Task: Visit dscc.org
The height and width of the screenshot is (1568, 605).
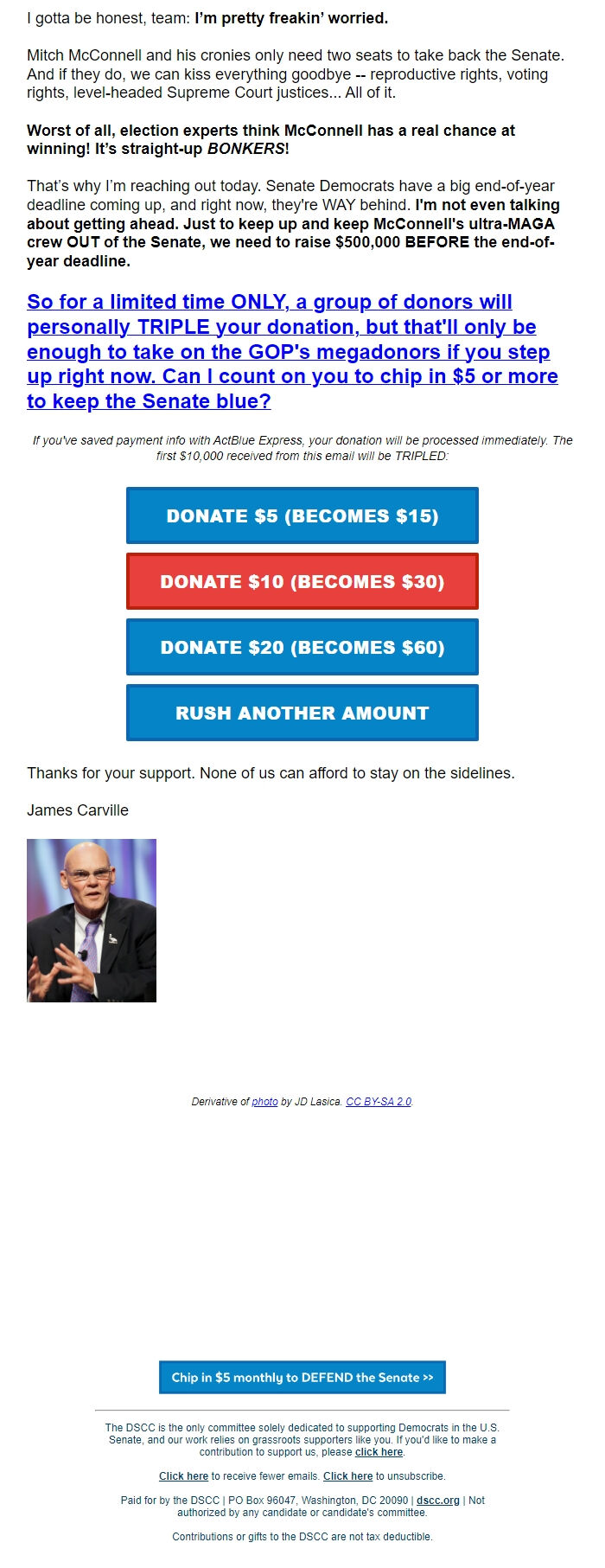Action: pyautogui.click(x=437, y=1501)
